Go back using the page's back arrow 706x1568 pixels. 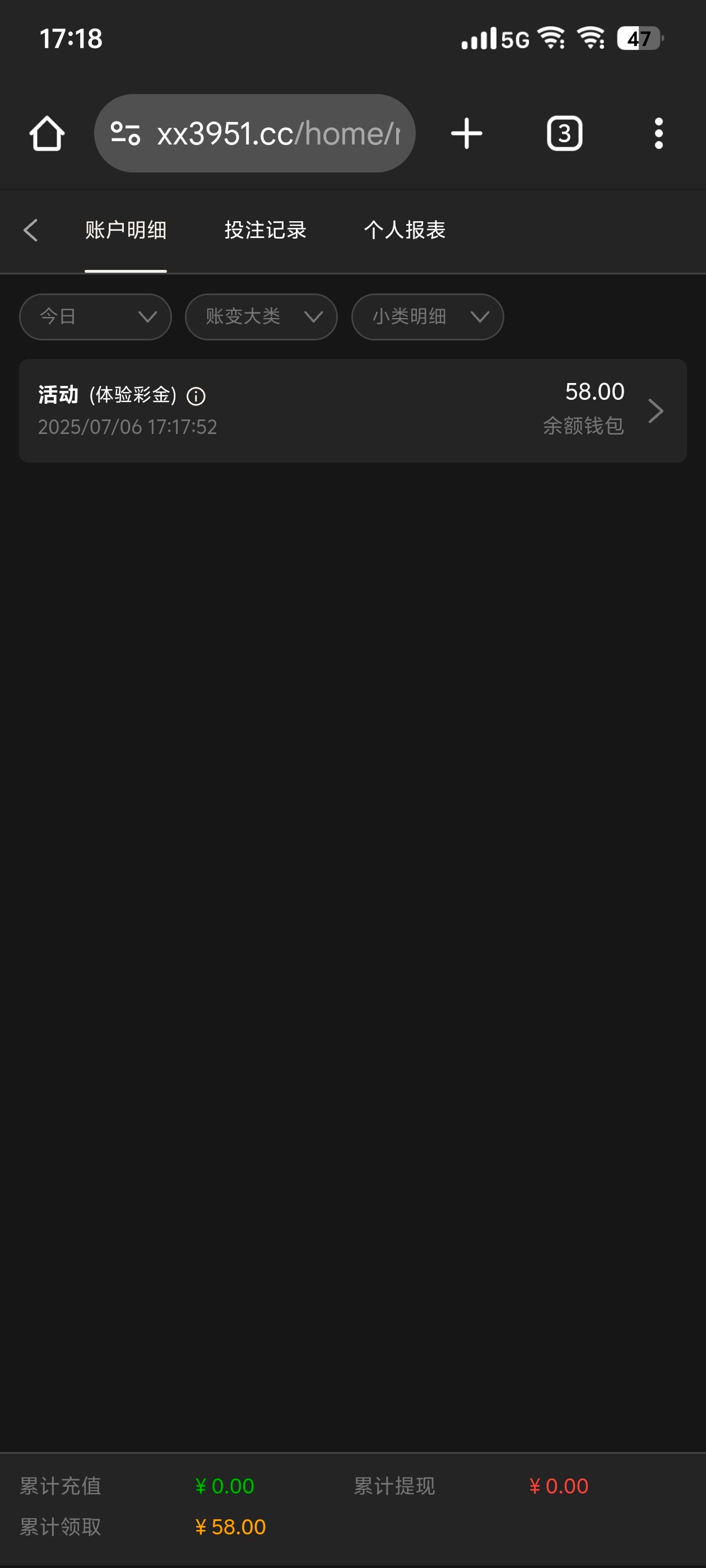[x=30, y=230]
